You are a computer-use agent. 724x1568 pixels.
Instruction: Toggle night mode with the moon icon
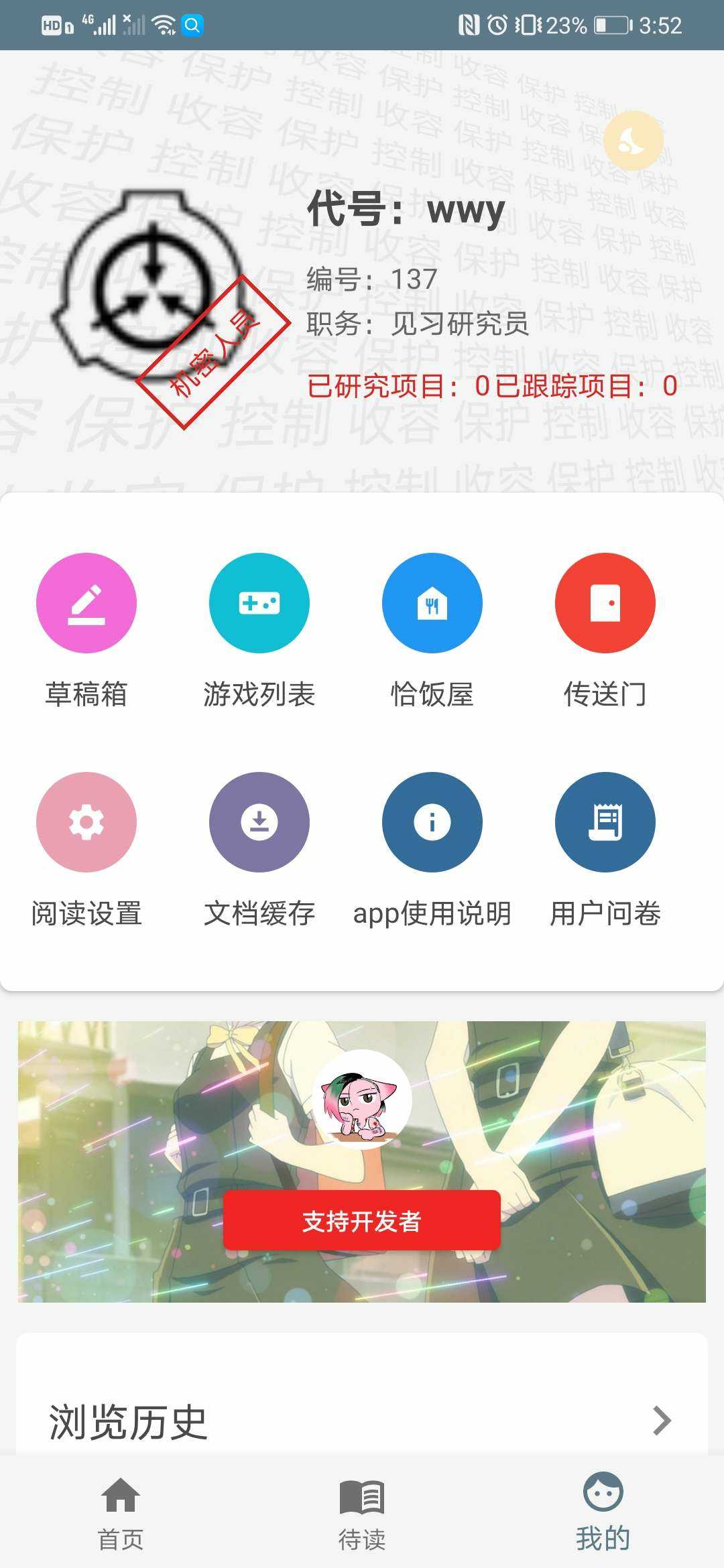click(x=633, y=141)
